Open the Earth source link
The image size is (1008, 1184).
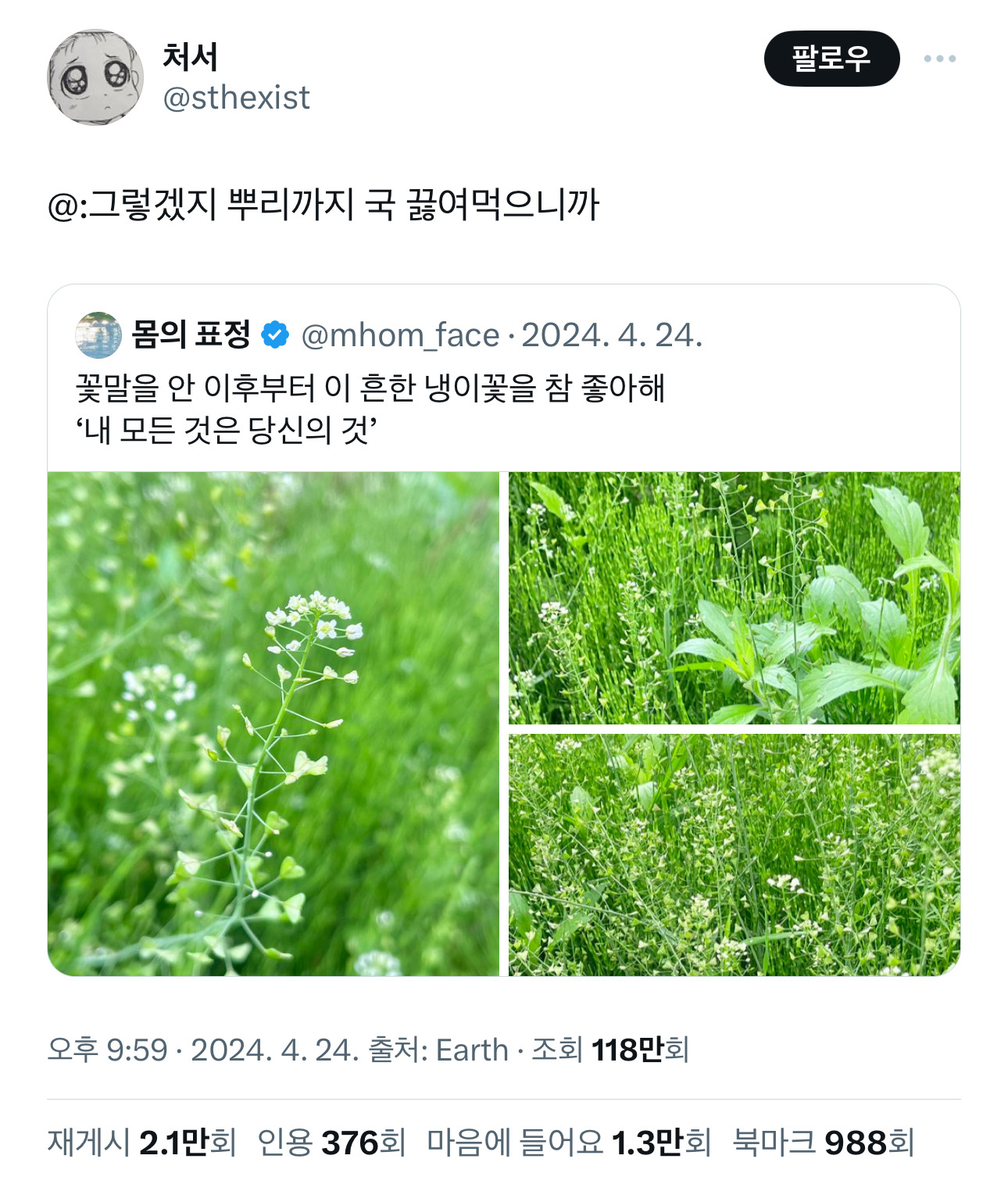pyautogui.click(x=471, y=1050)
